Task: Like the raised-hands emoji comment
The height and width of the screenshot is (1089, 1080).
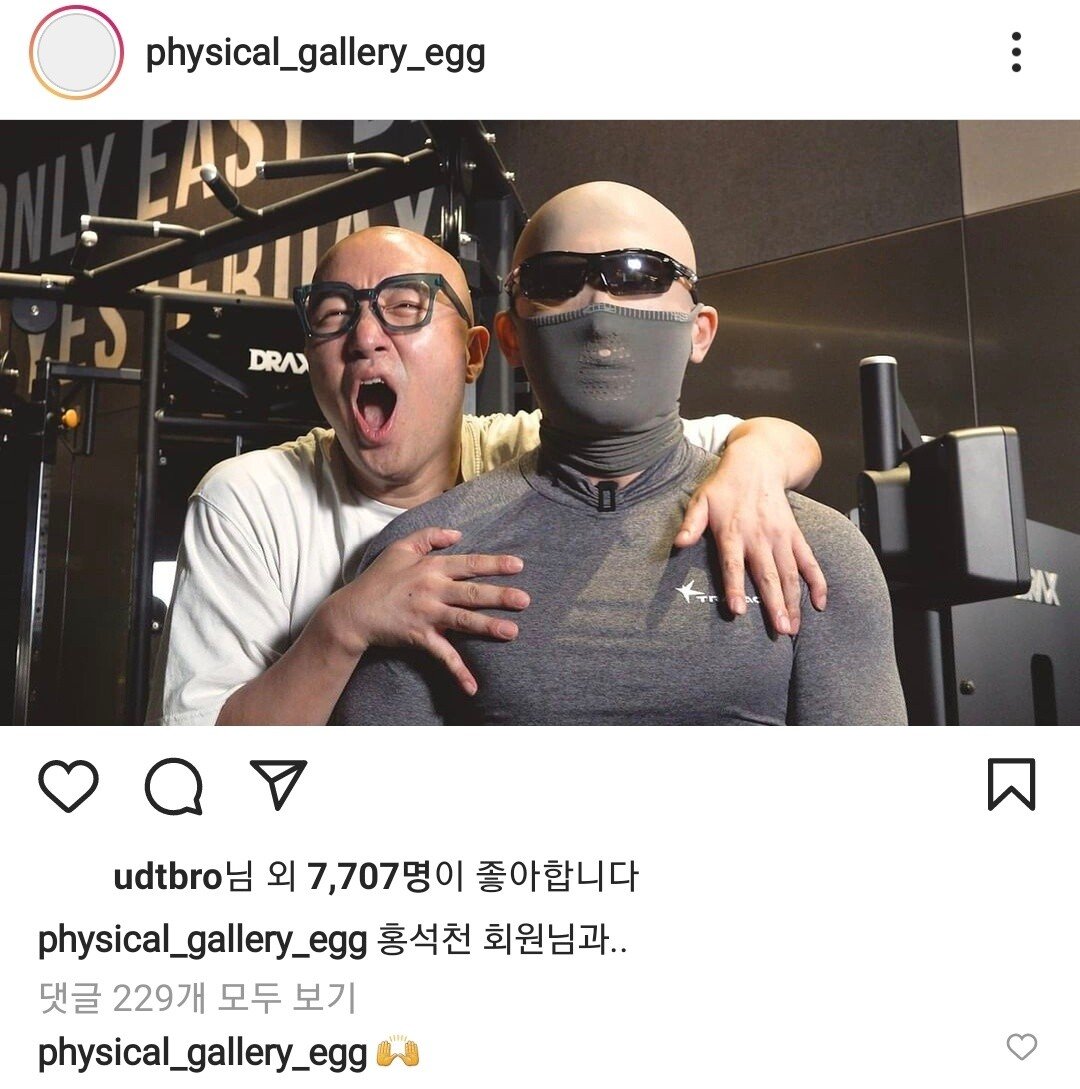Action: click(1021, 1047)
